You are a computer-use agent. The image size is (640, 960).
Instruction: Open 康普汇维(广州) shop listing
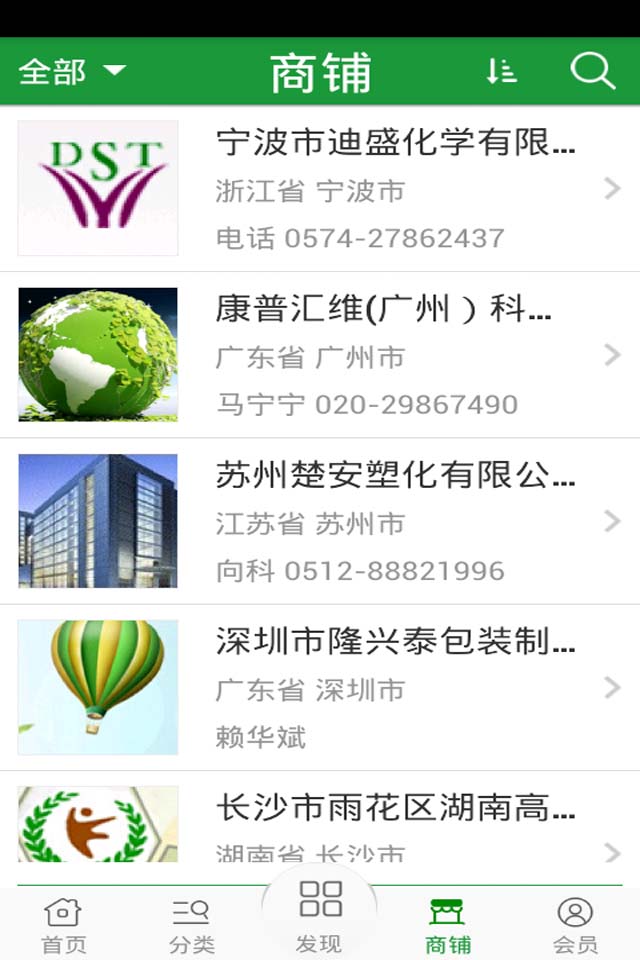coord(320,355)
